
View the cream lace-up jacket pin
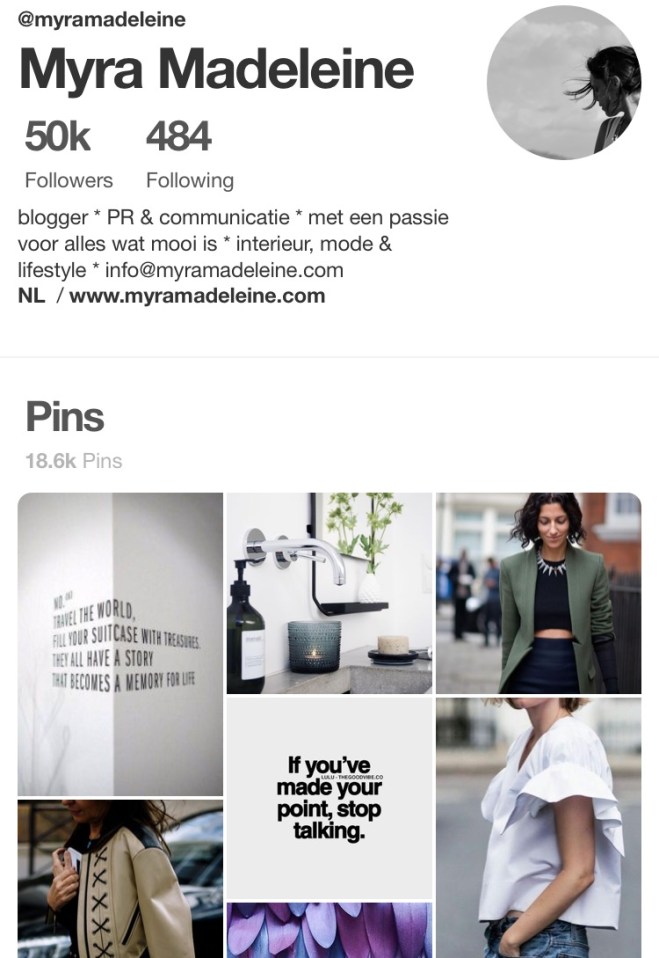coord(120,878)
